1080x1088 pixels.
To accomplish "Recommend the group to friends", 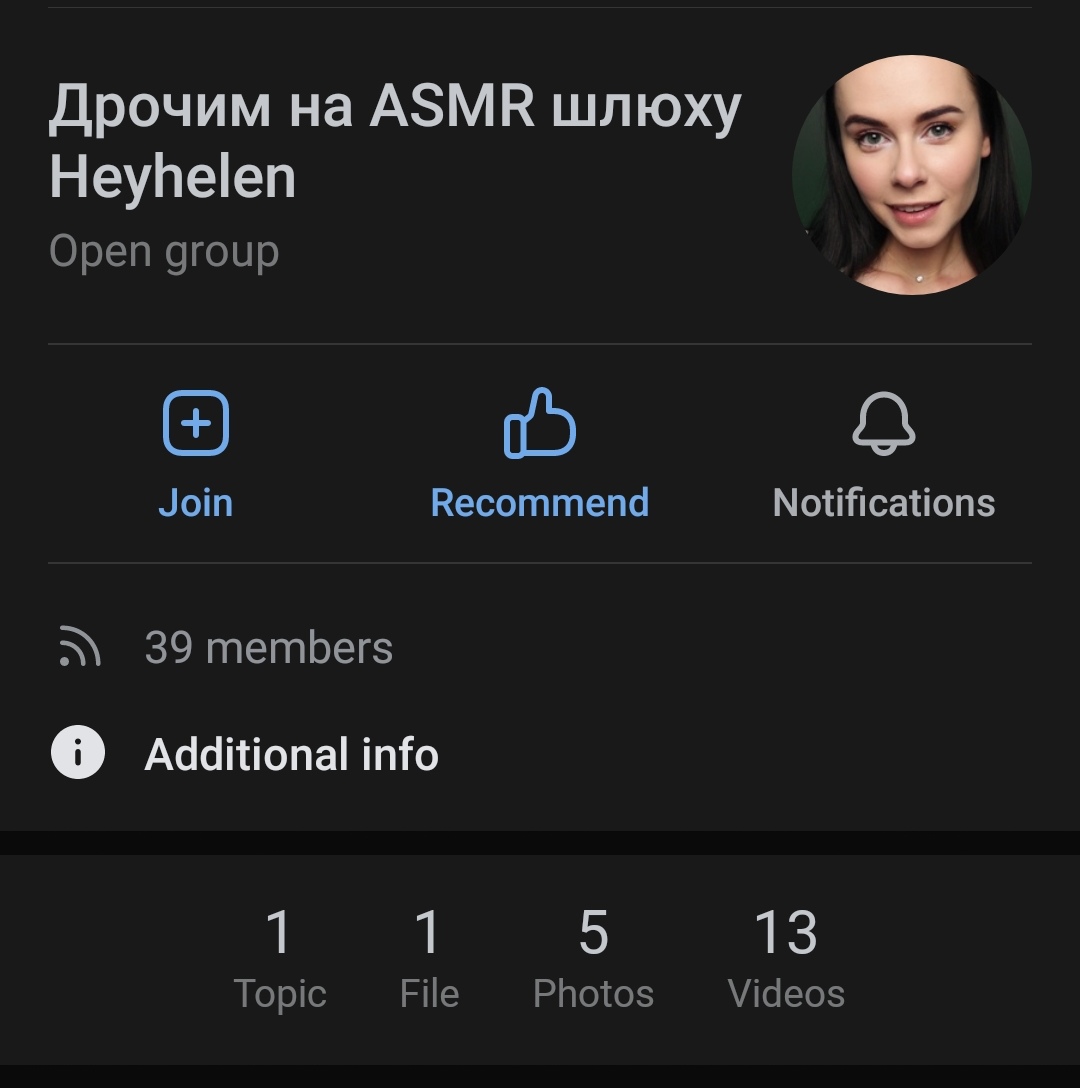I will (x=539, y=453).
